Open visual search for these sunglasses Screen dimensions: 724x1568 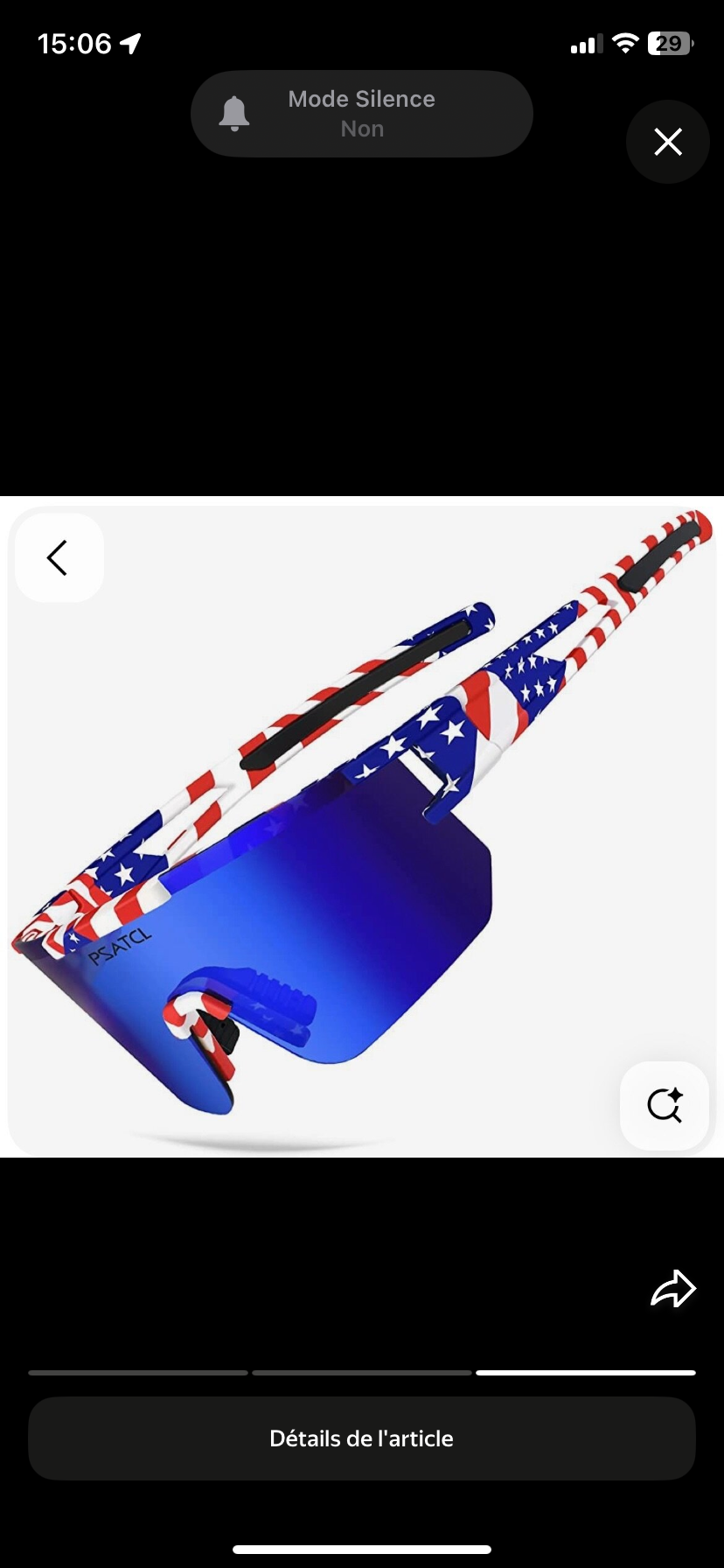pyautogui.click(x=665, y=1105)
